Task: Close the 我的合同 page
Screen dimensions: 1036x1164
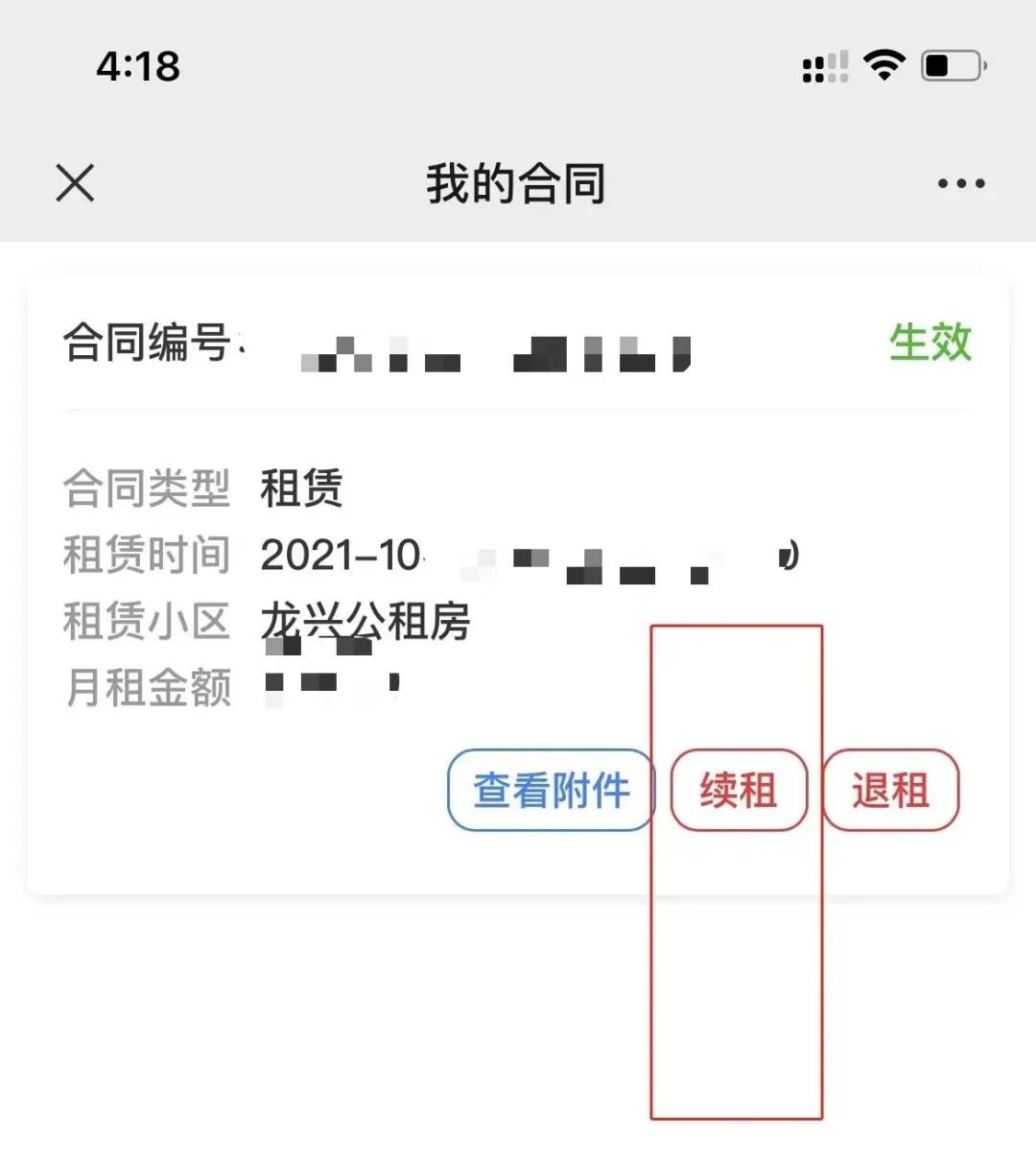Action: (75, 182)
